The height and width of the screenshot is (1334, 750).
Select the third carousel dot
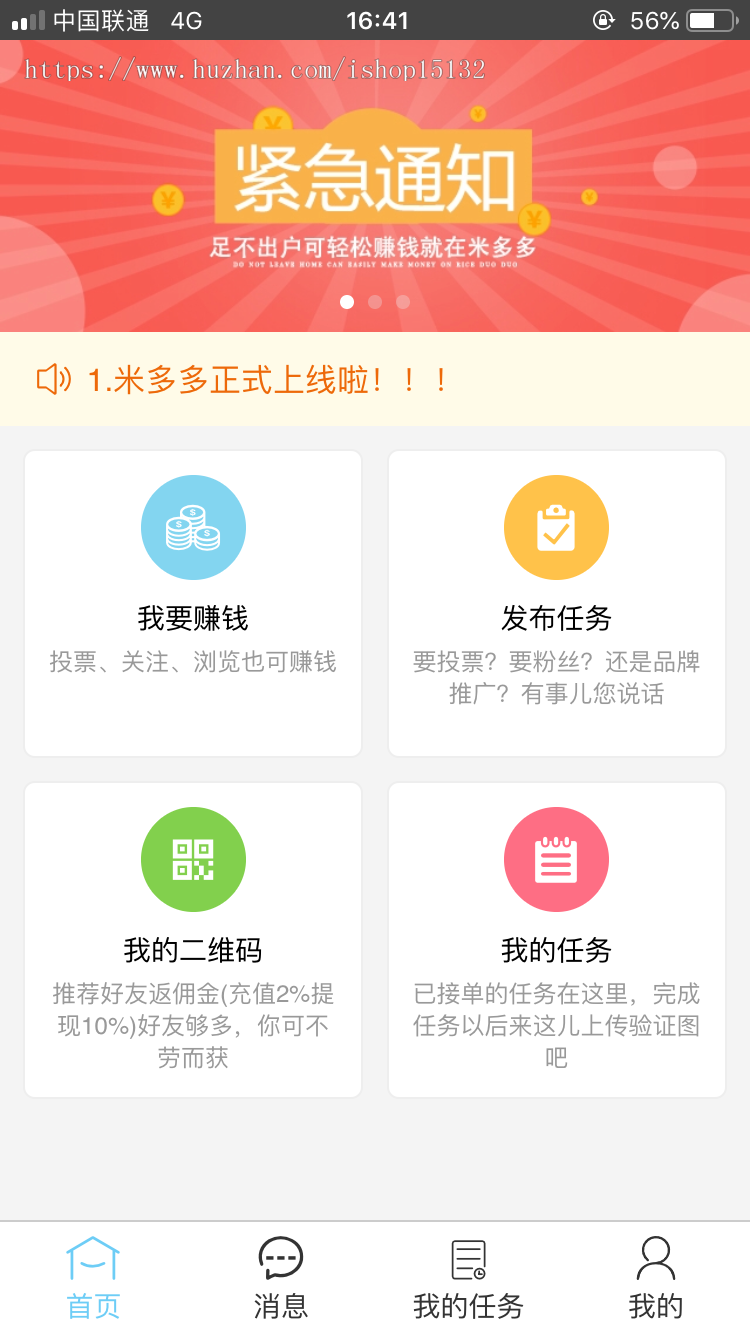(403, 301)
